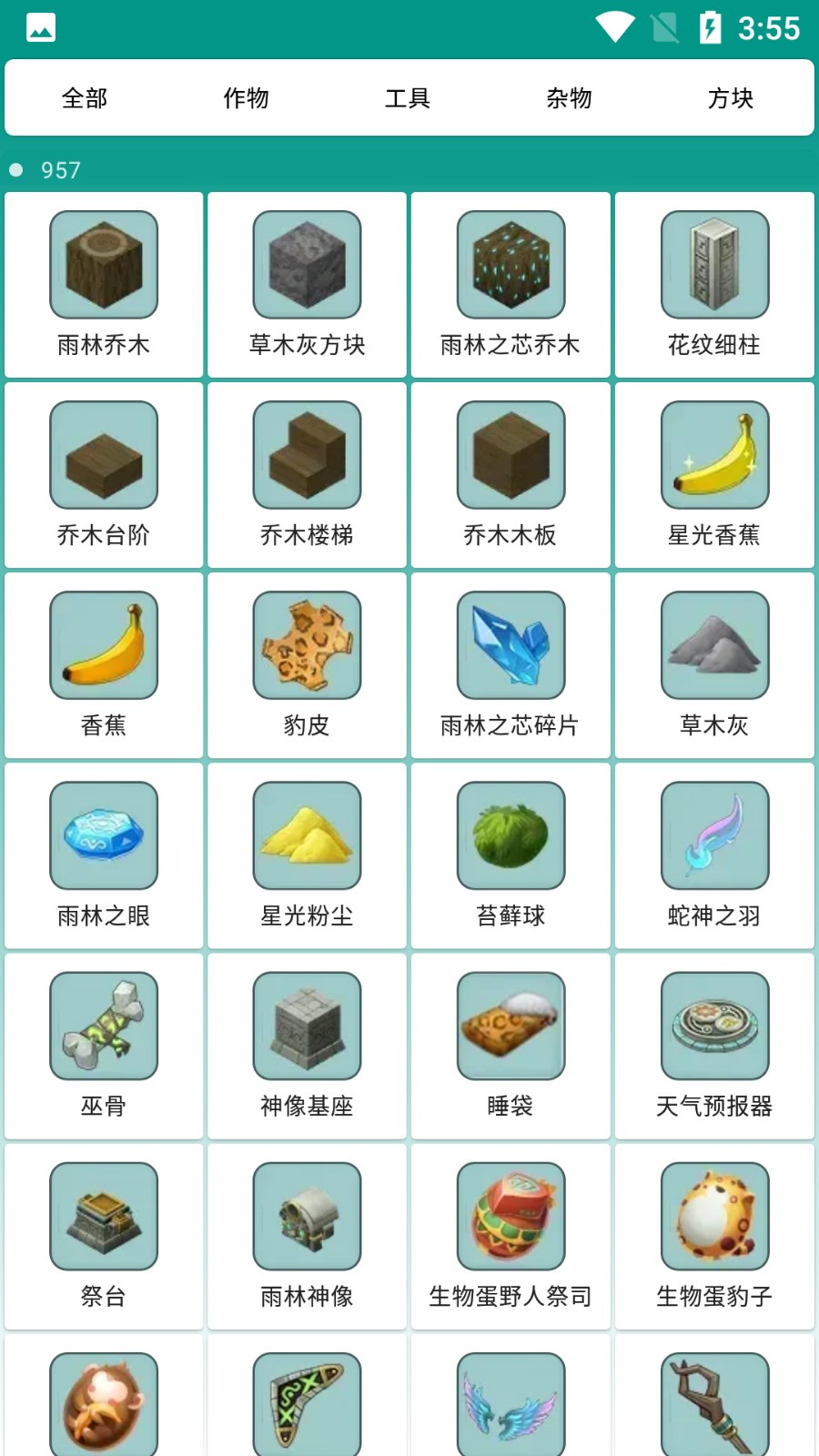
Task: Choose the 睡袋 item
Action: click(511, 1045)
